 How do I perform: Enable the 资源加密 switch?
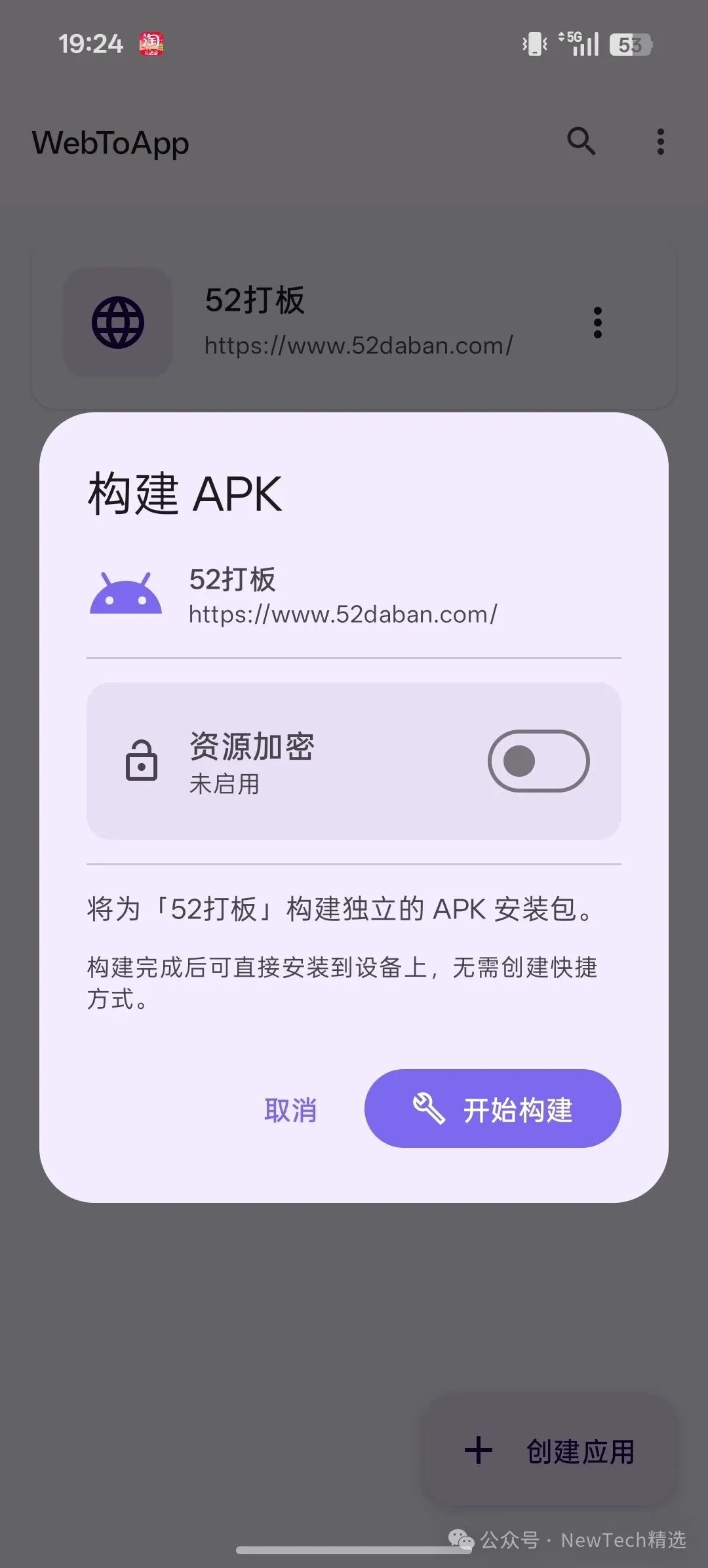coord(538,761)
